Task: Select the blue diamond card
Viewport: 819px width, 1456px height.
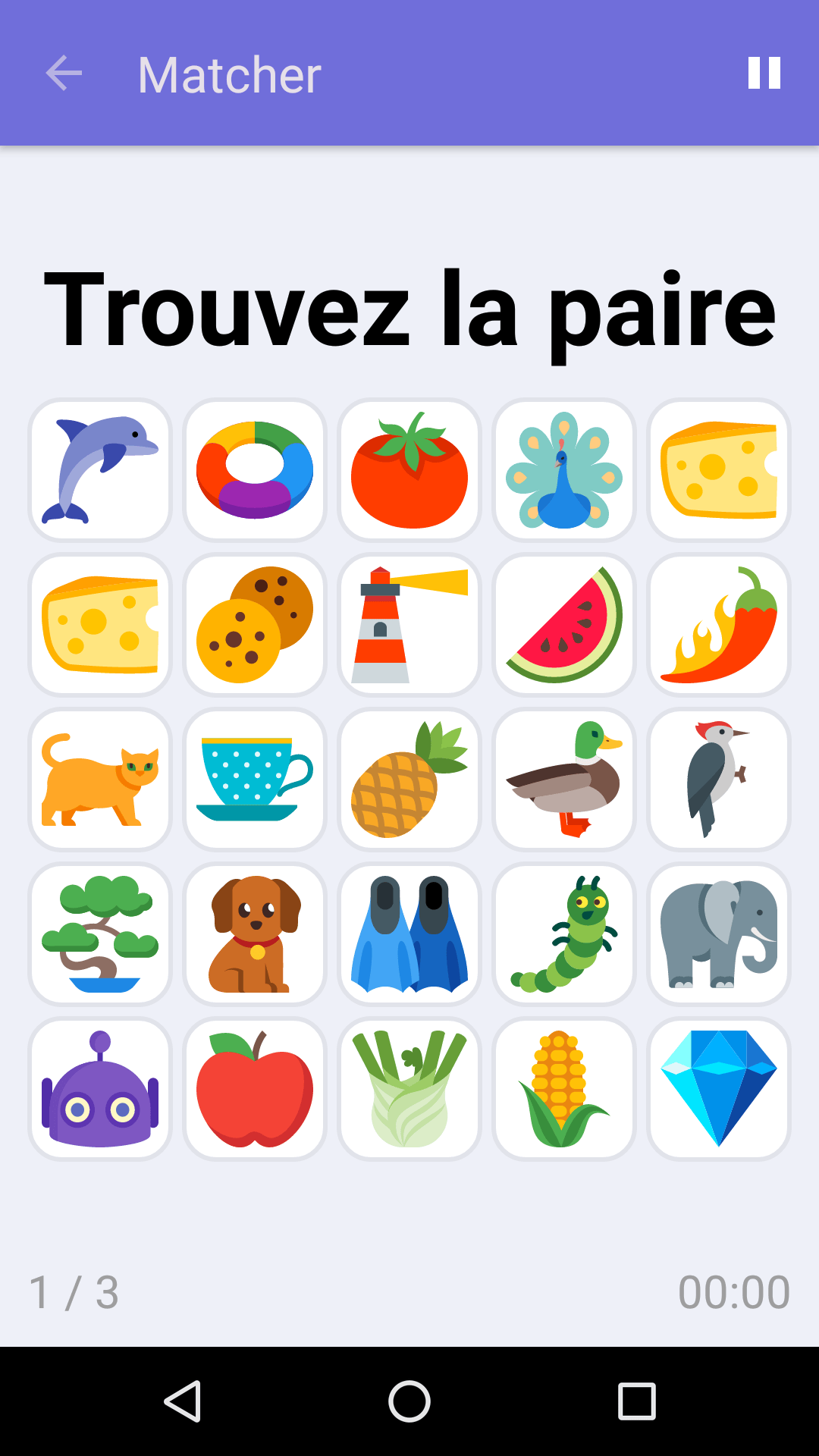Action: [x=719, y=1089]
